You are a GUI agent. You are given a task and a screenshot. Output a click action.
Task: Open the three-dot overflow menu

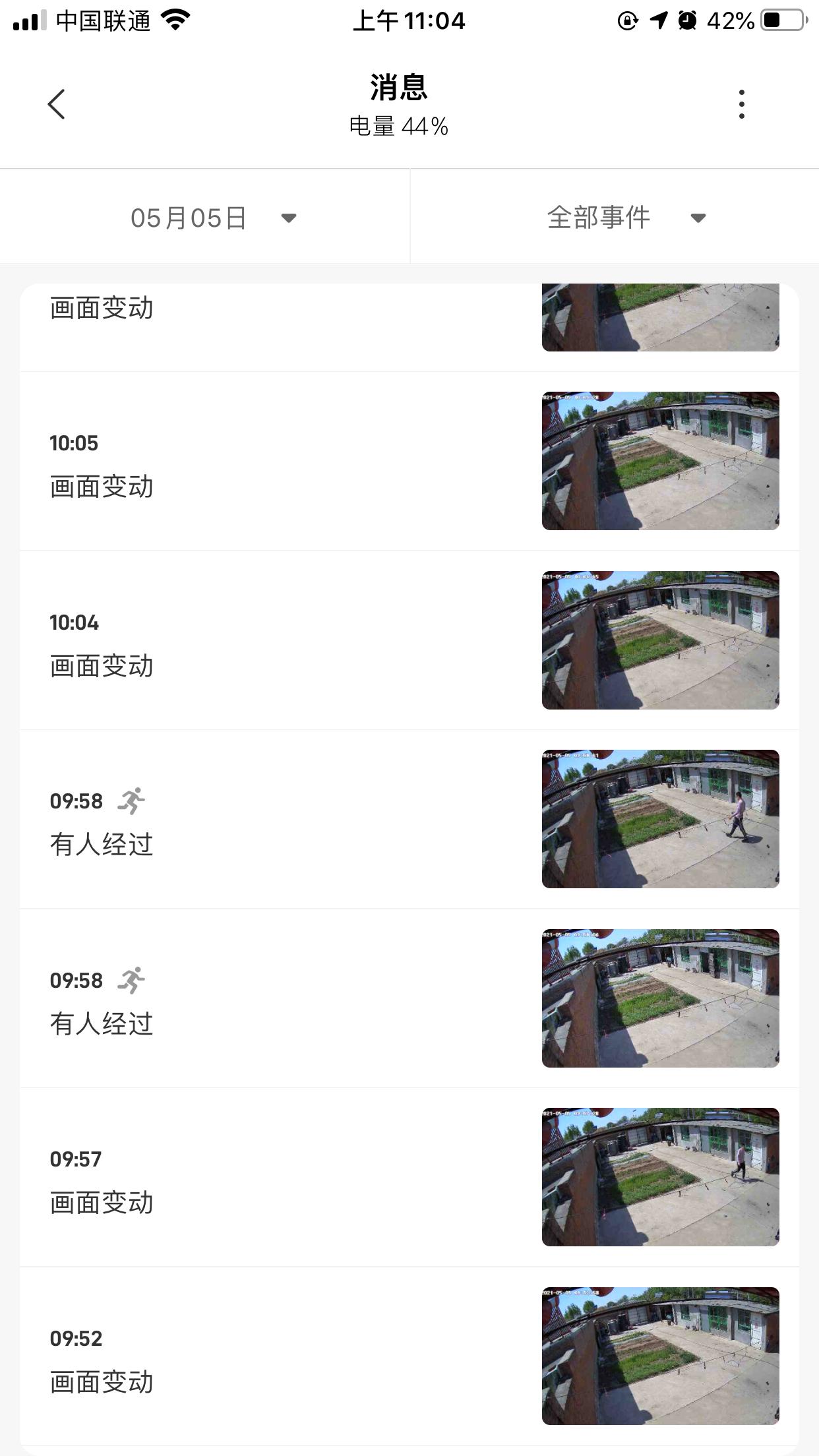click(x=742, y=104)
